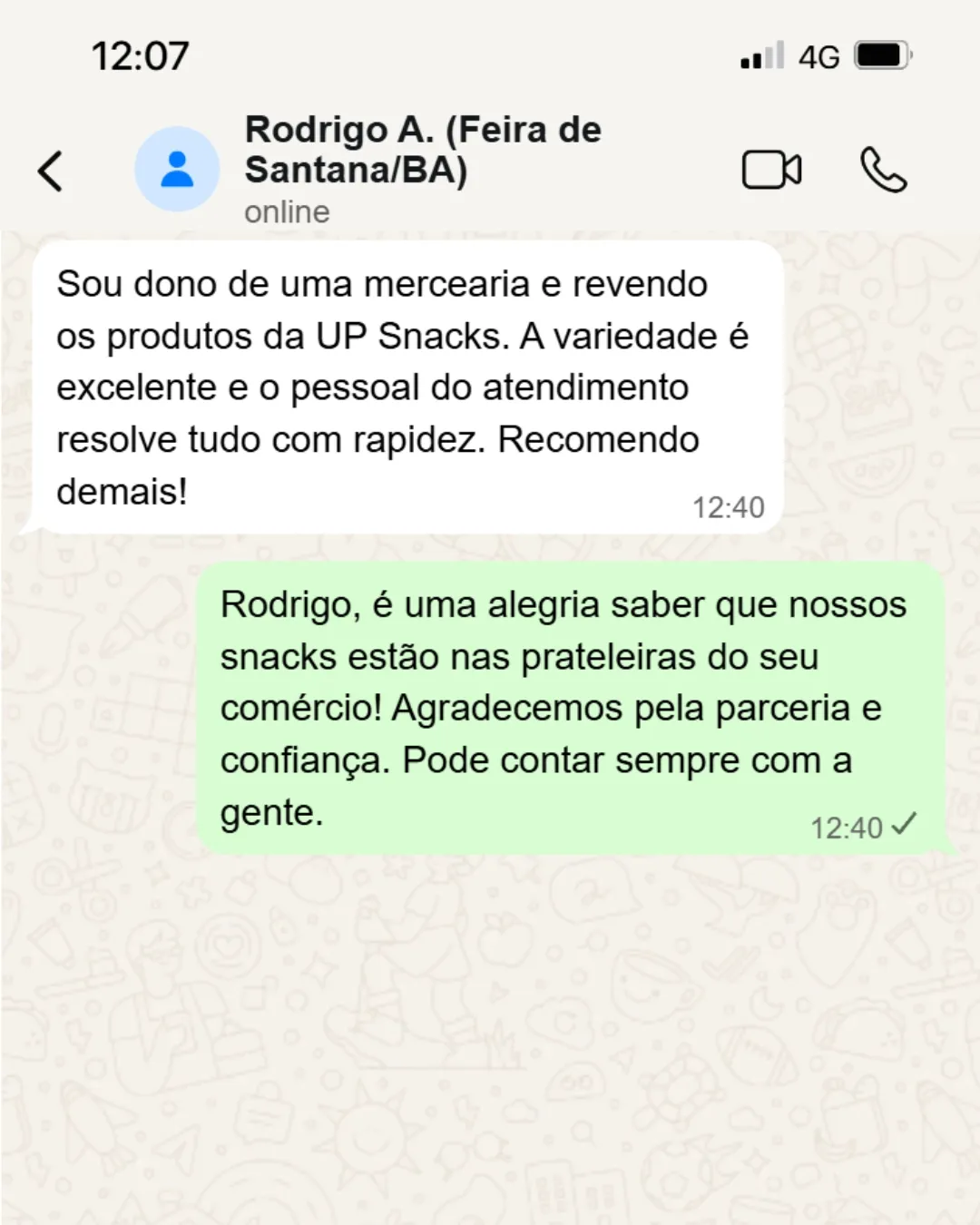The image size is (980, 1225).
Task: Start a voice call with Rodrigo A.
Action: pyautogui.click(x=883, y=170)
